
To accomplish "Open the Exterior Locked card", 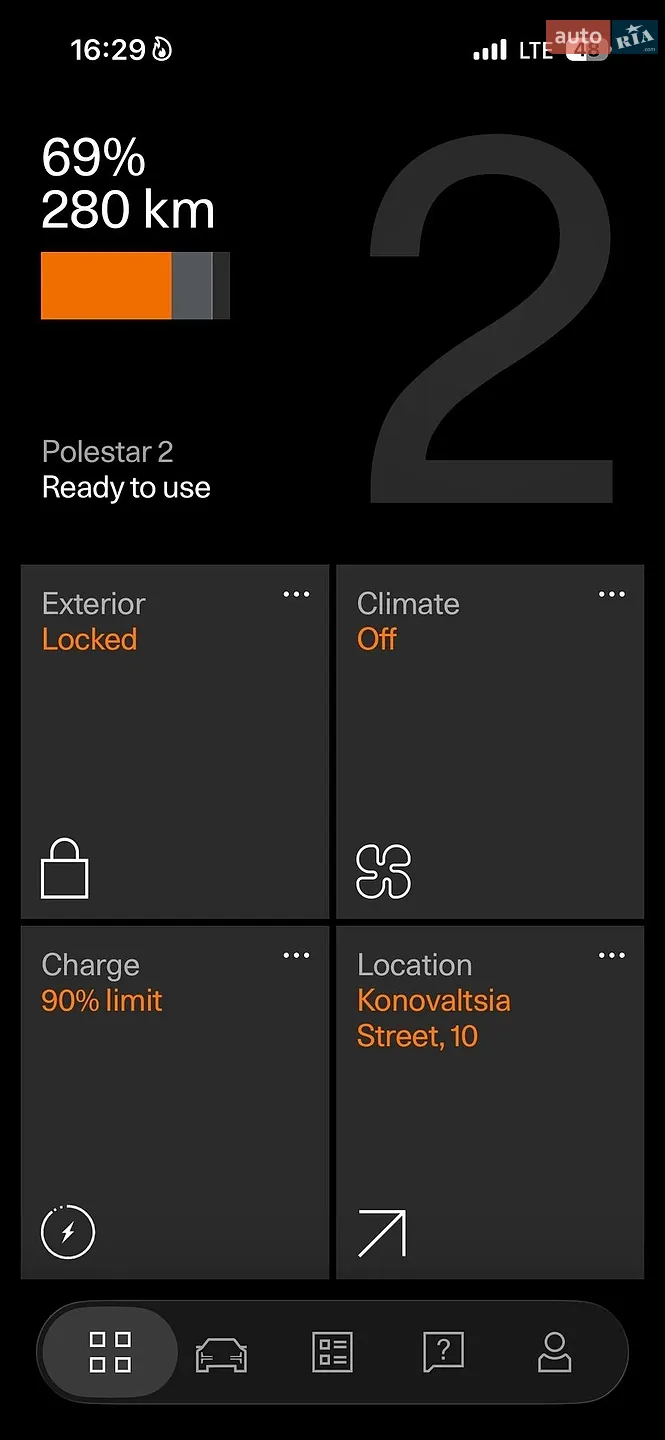I will click(x=175, y=742).
